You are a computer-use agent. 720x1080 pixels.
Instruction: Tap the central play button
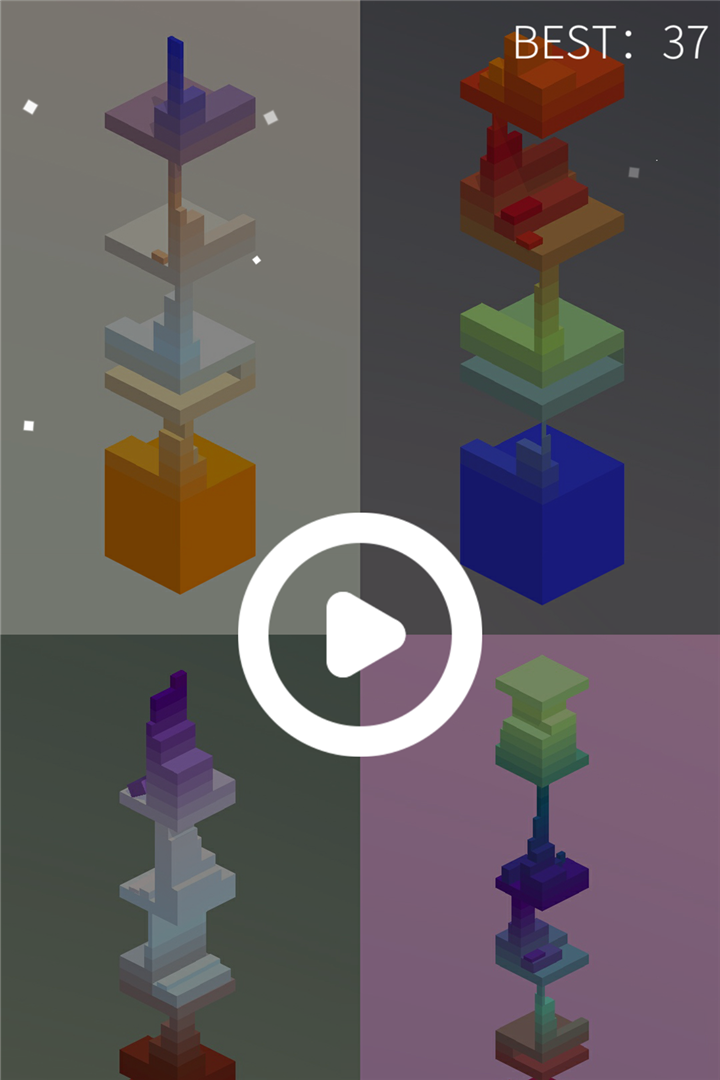(360, 634)
